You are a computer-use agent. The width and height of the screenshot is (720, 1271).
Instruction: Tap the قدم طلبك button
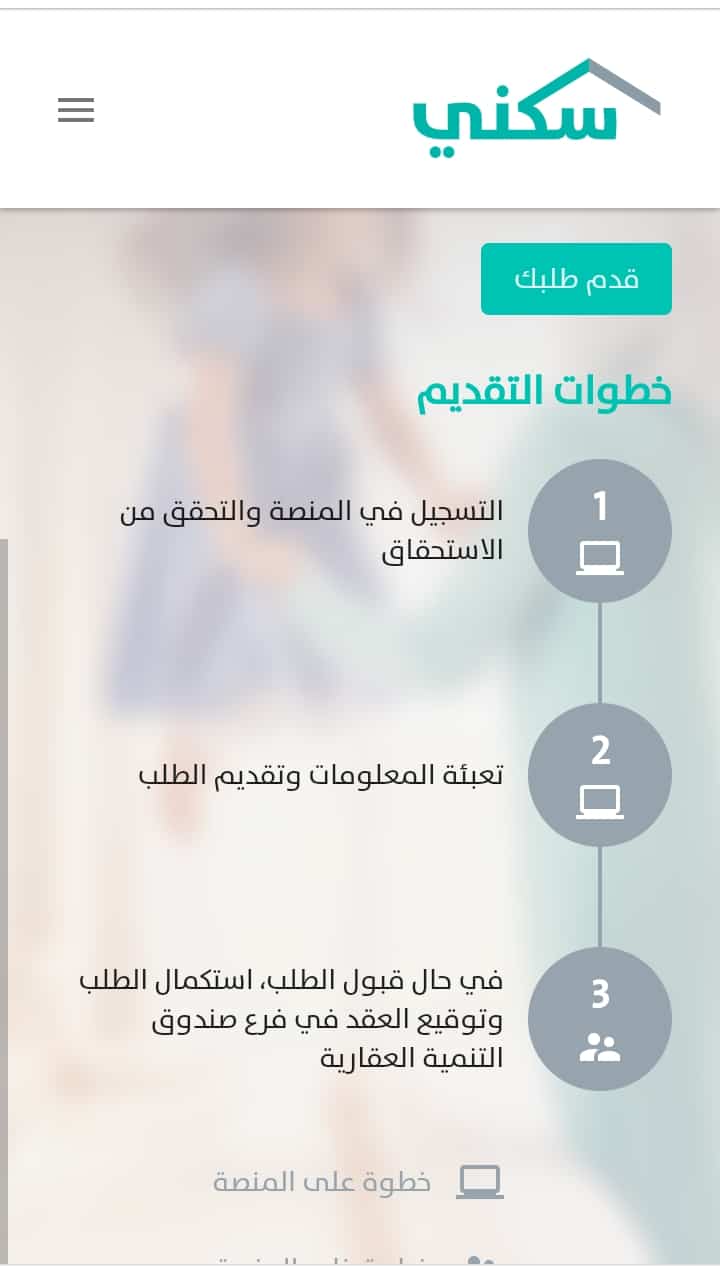pos(576,279)
